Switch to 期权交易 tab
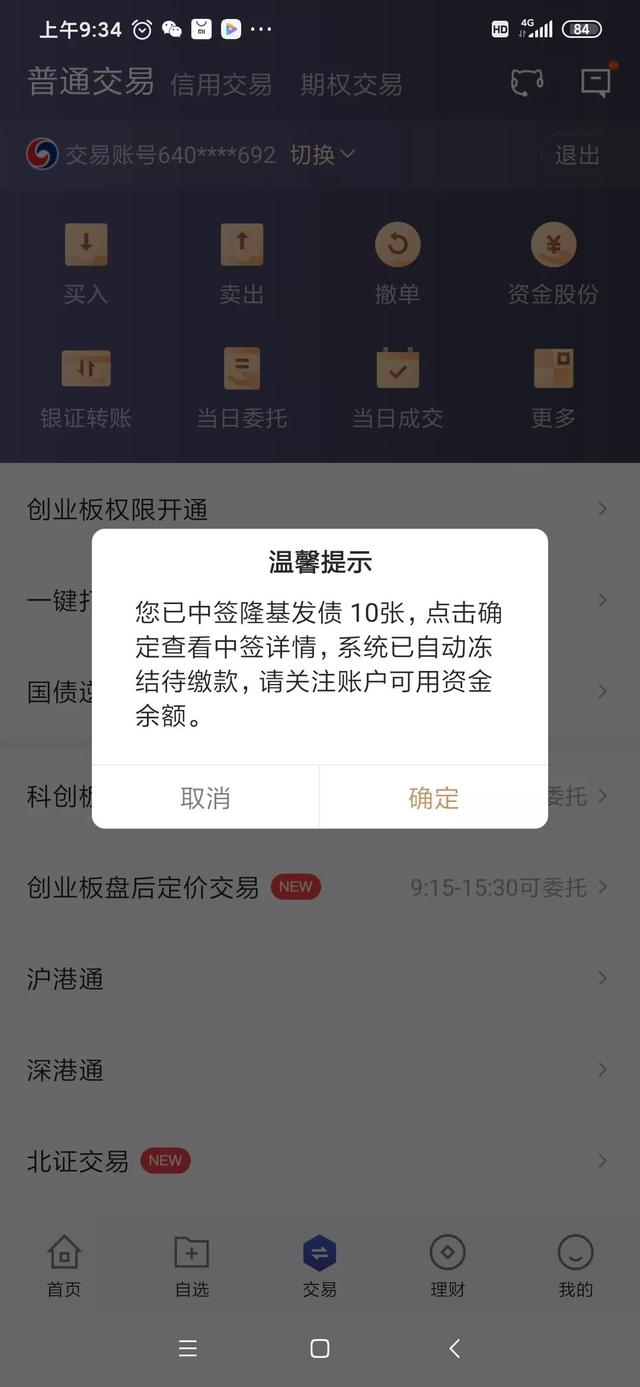 coord(351,85)
